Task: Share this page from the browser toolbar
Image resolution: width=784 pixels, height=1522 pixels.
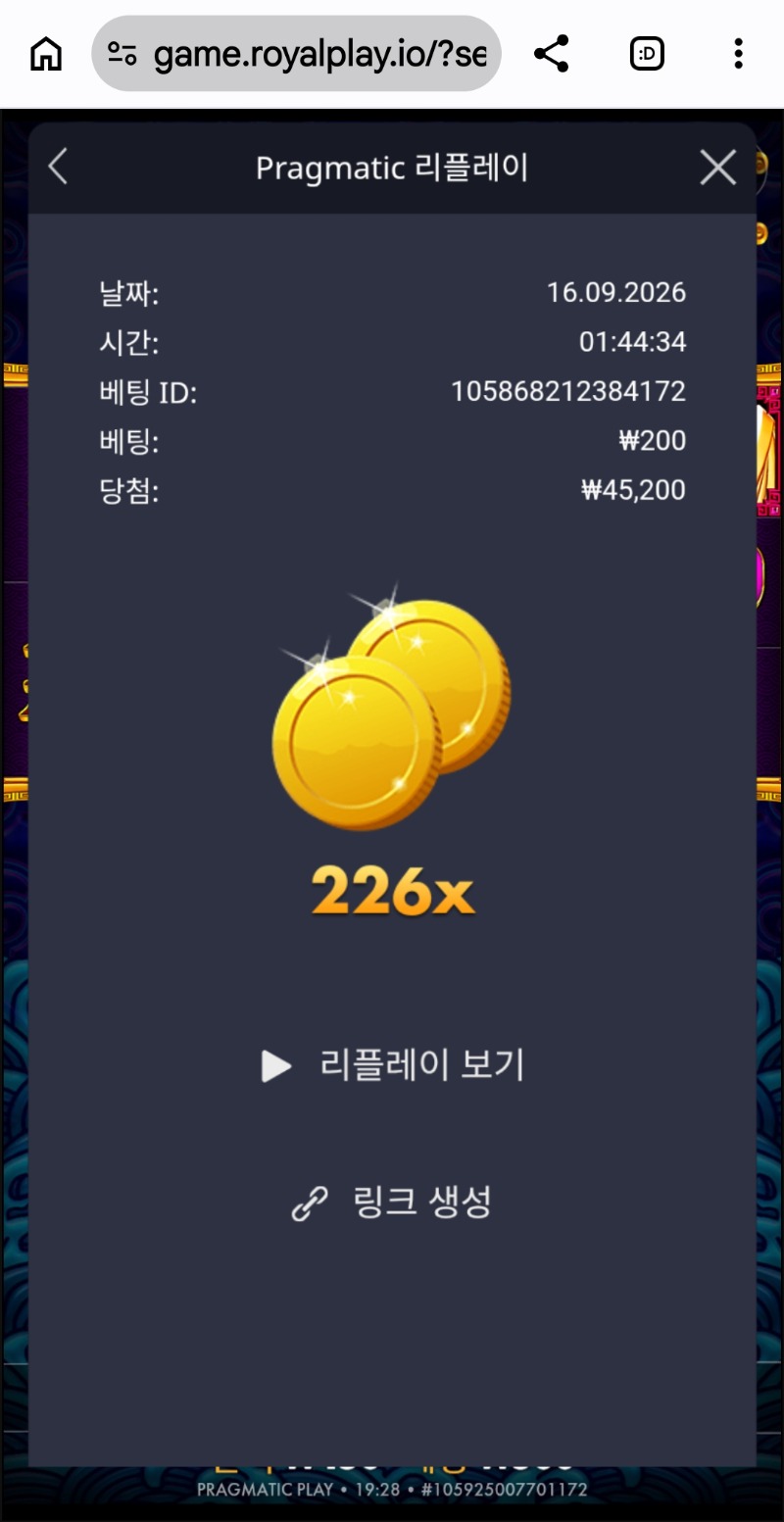Action: click(x=552, y=54)
